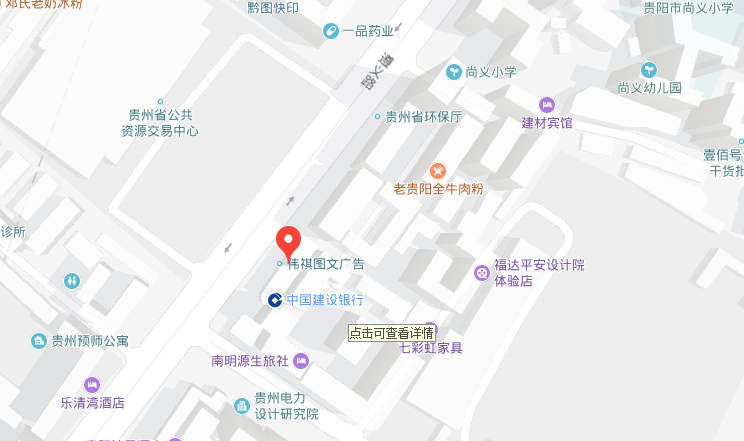Image resolution: width=744 pixels, height=441 pixels.
Task: Open 老贵阳全牛肉粉 restaurant marker
Action: 437,171
